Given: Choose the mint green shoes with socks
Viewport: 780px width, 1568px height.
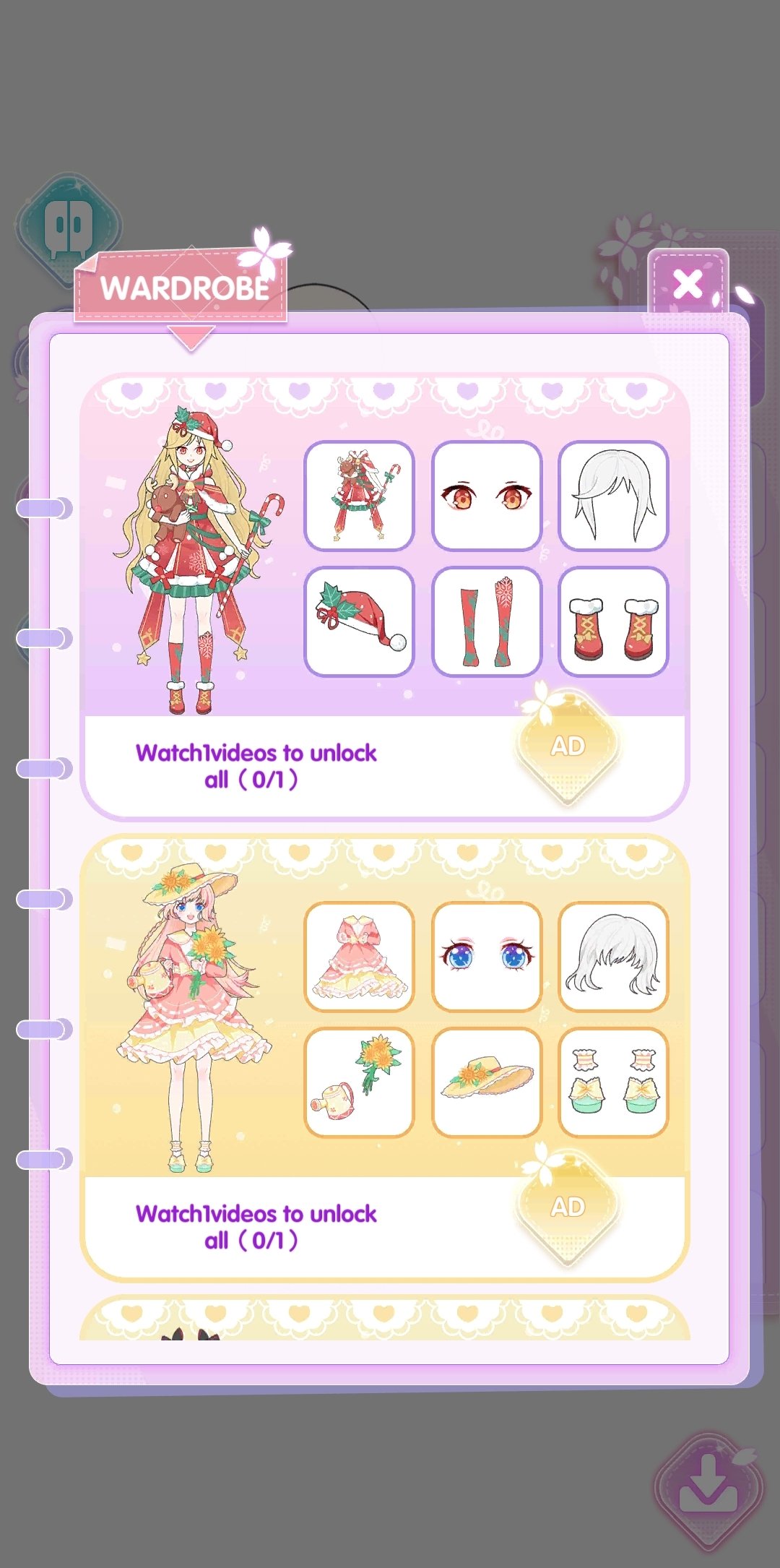Looking at the screenshot, I should [x=614, y=1083].
